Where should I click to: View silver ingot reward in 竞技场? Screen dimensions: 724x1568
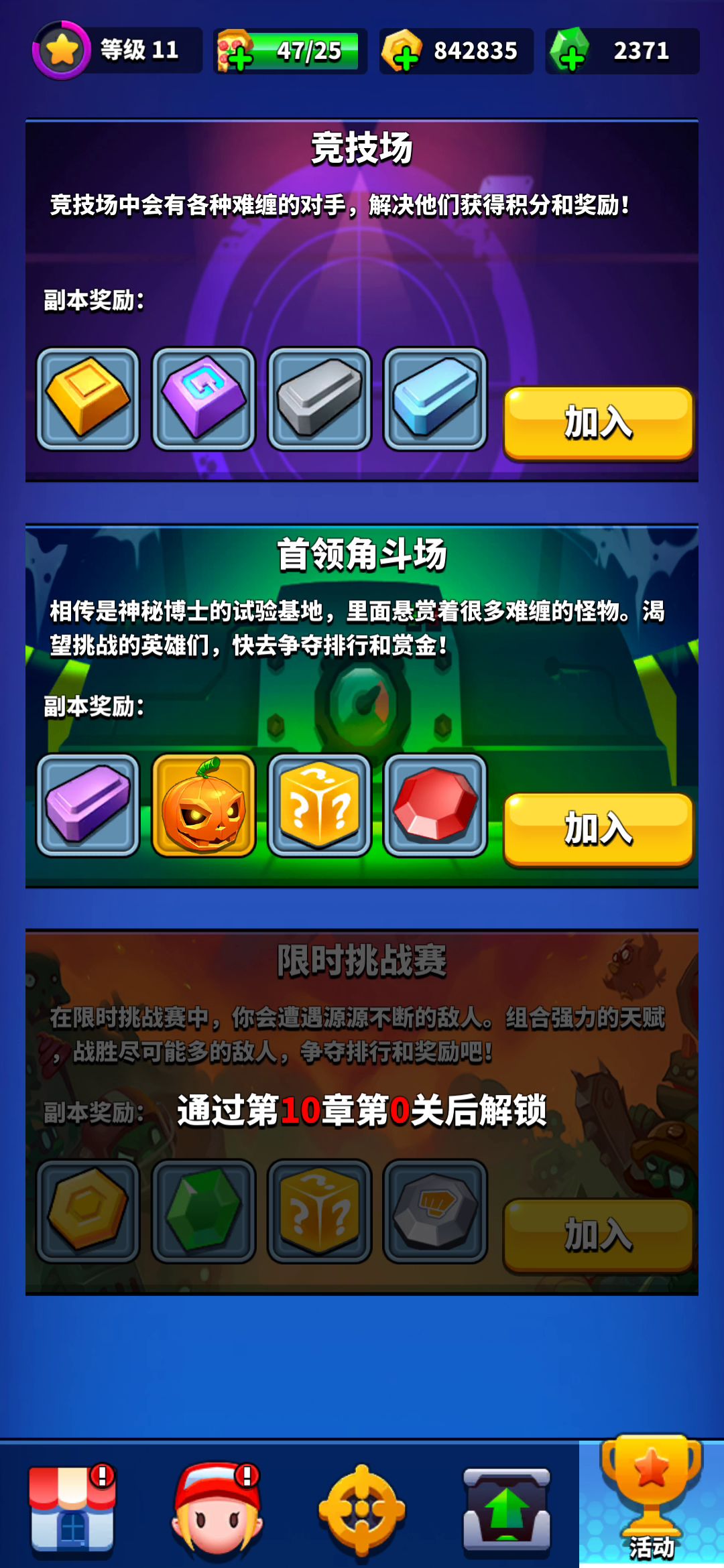click(x=319, y=399)
